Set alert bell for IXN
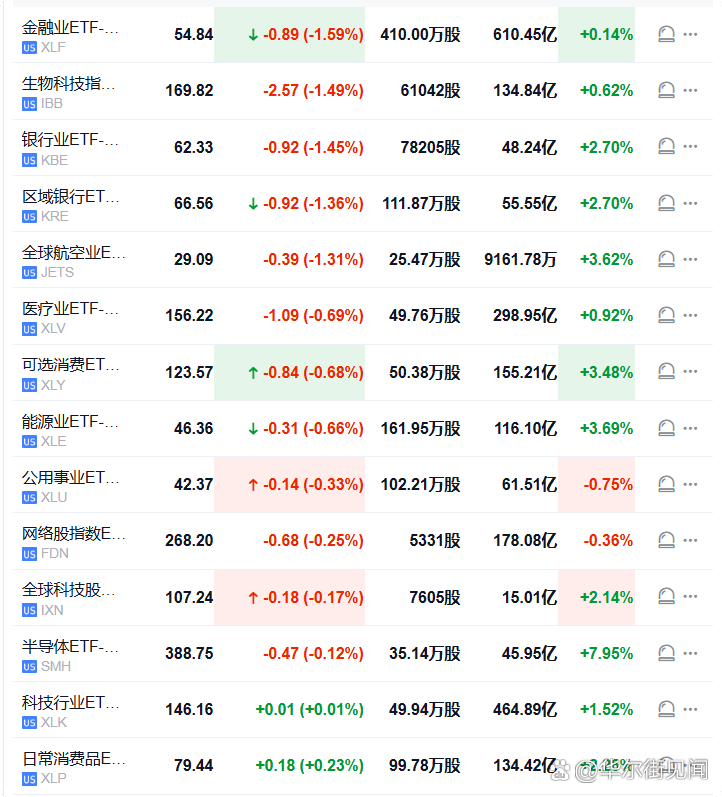The image size is (722, 797). (x=666, y=597)
